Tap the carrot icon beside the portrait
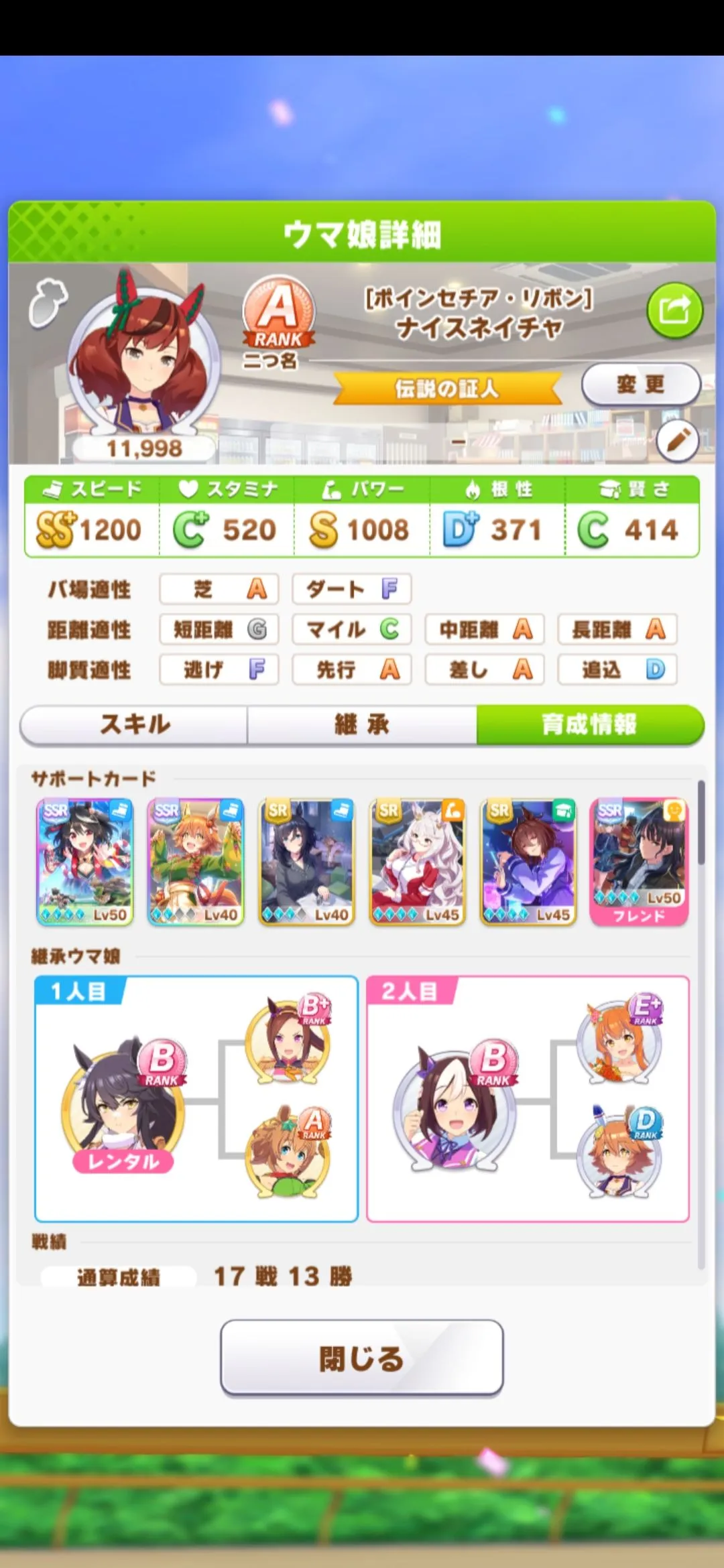This screenshot has width=724, height=1568. (x=48, y=303)
